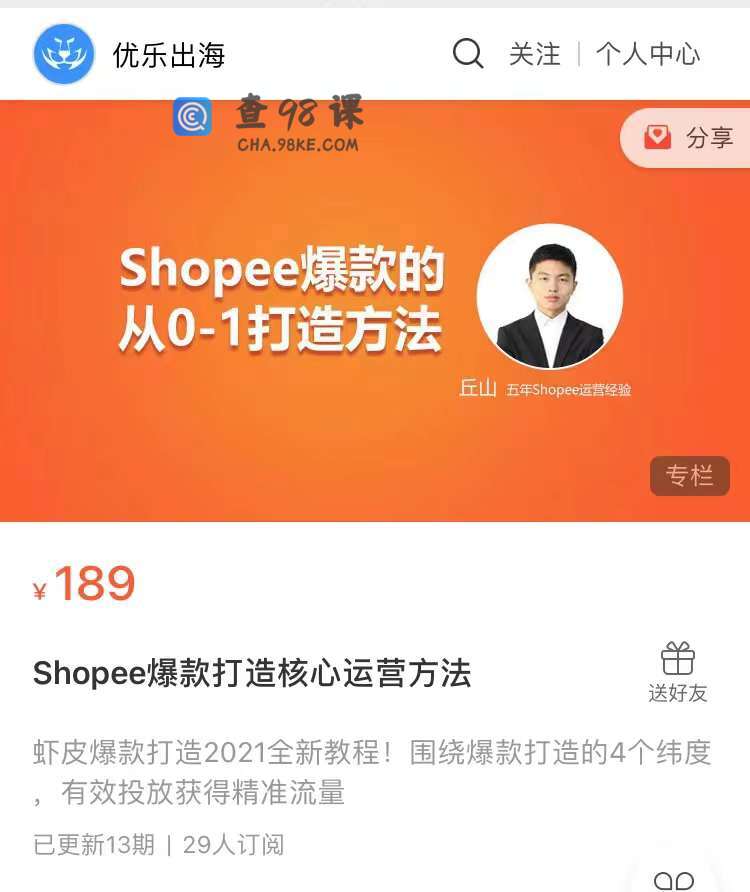Share the course via 分享
The height and width of the screenshot is (892, 750).
(688, 138)
